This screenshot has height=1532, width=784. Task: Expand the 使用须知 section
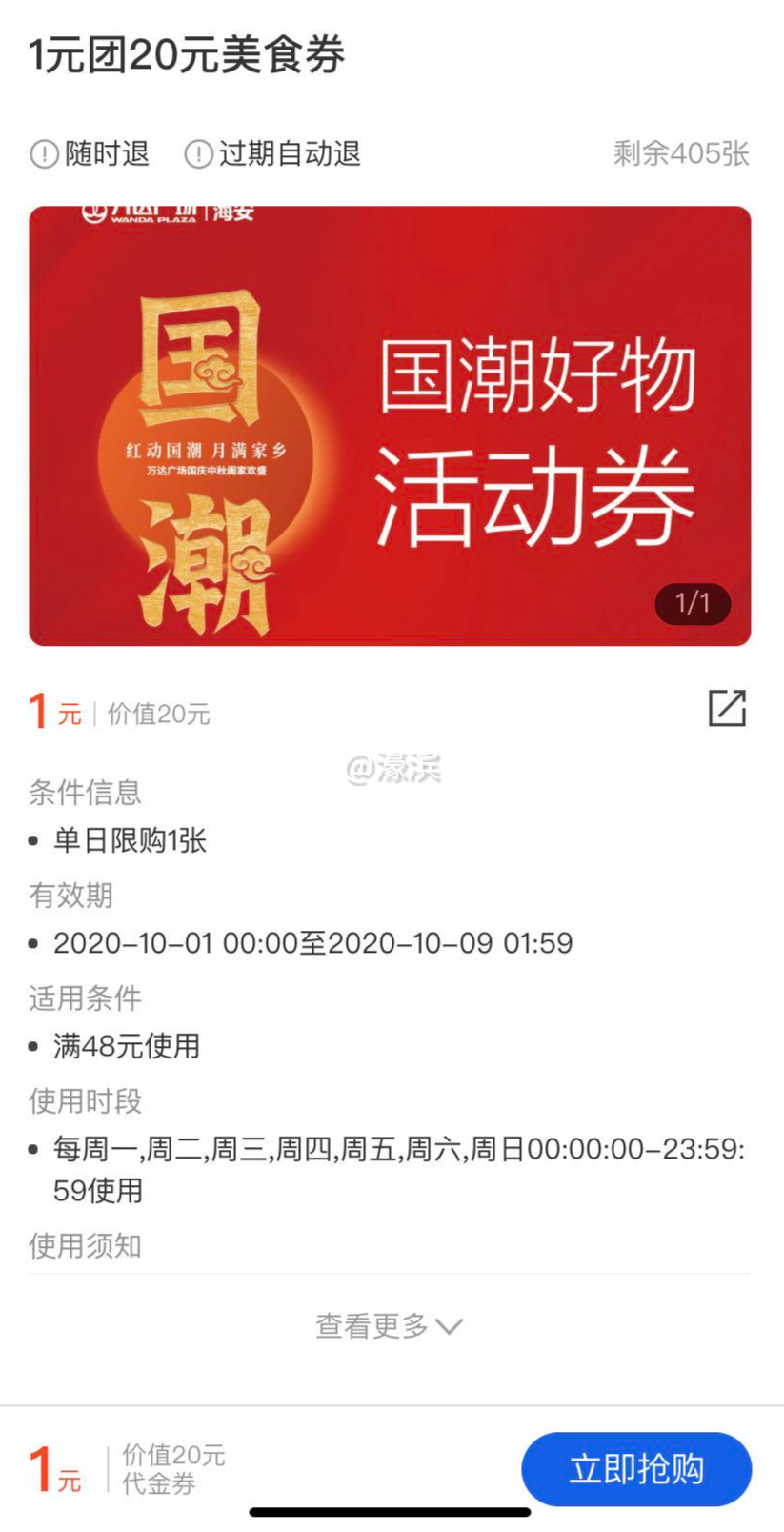click(83, 1246)
